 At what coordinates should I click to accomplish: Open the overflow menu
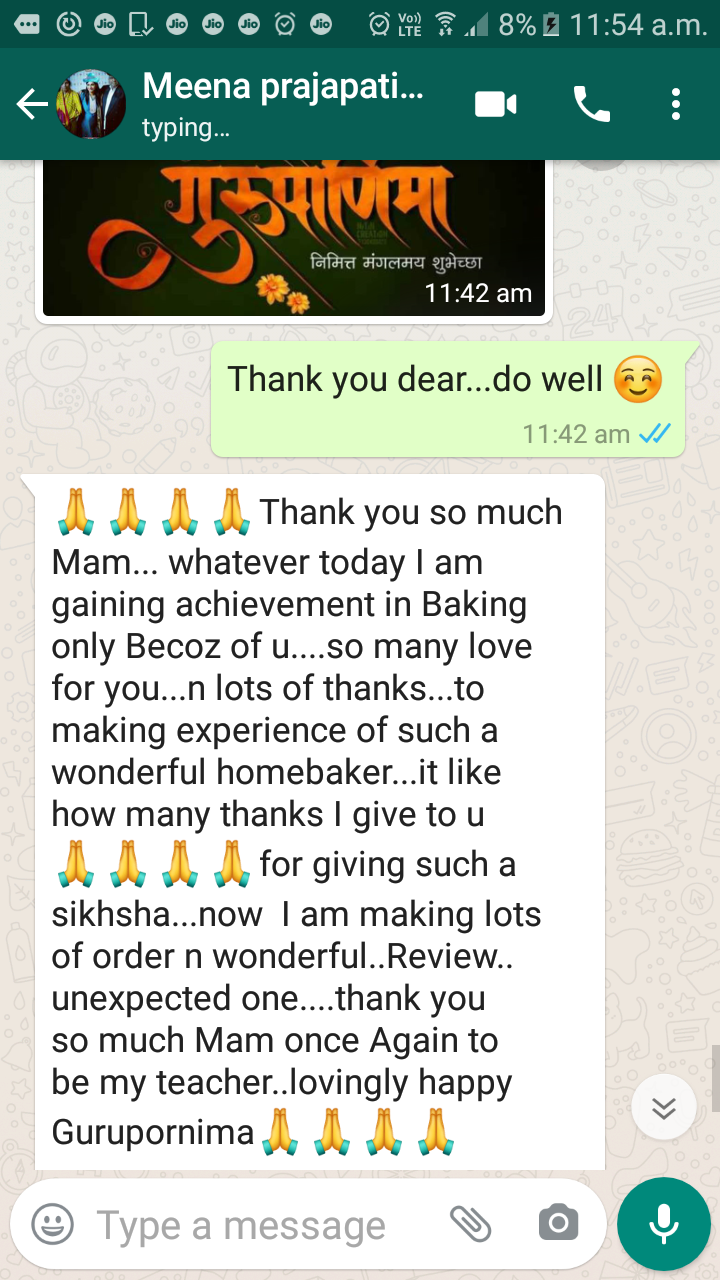676,104
